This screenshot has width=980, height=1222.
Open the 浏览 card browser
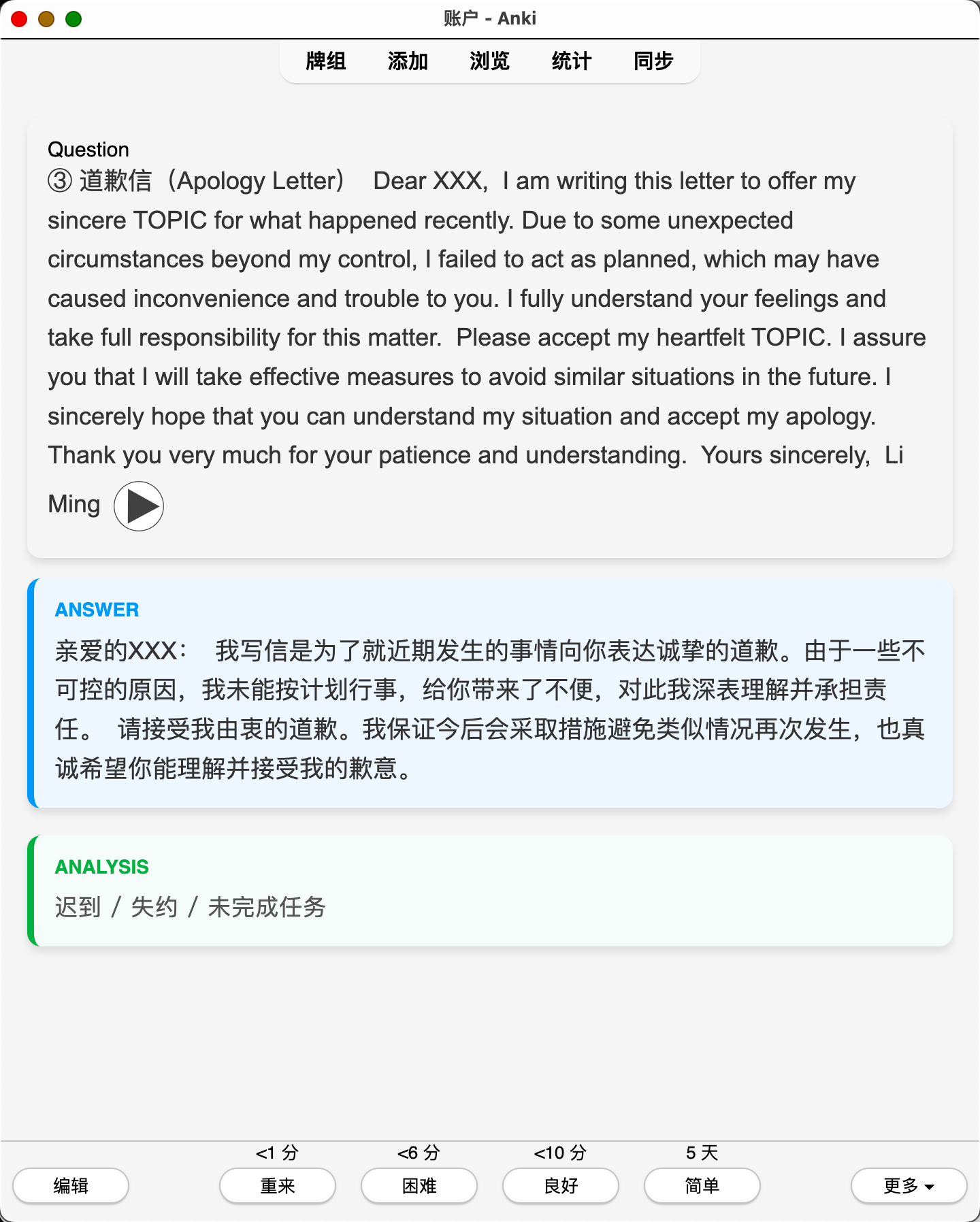489,61
